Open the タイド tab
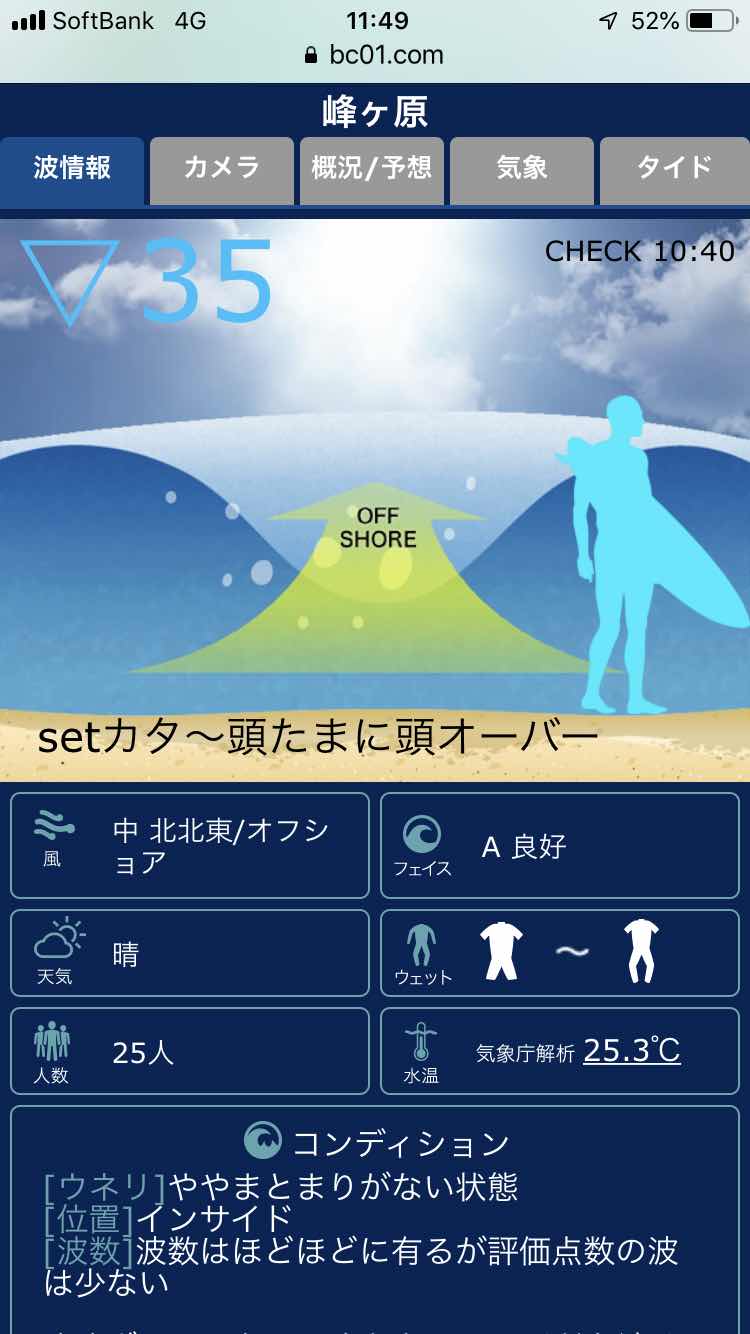The image size is (750, 1334). click(674, 168)
